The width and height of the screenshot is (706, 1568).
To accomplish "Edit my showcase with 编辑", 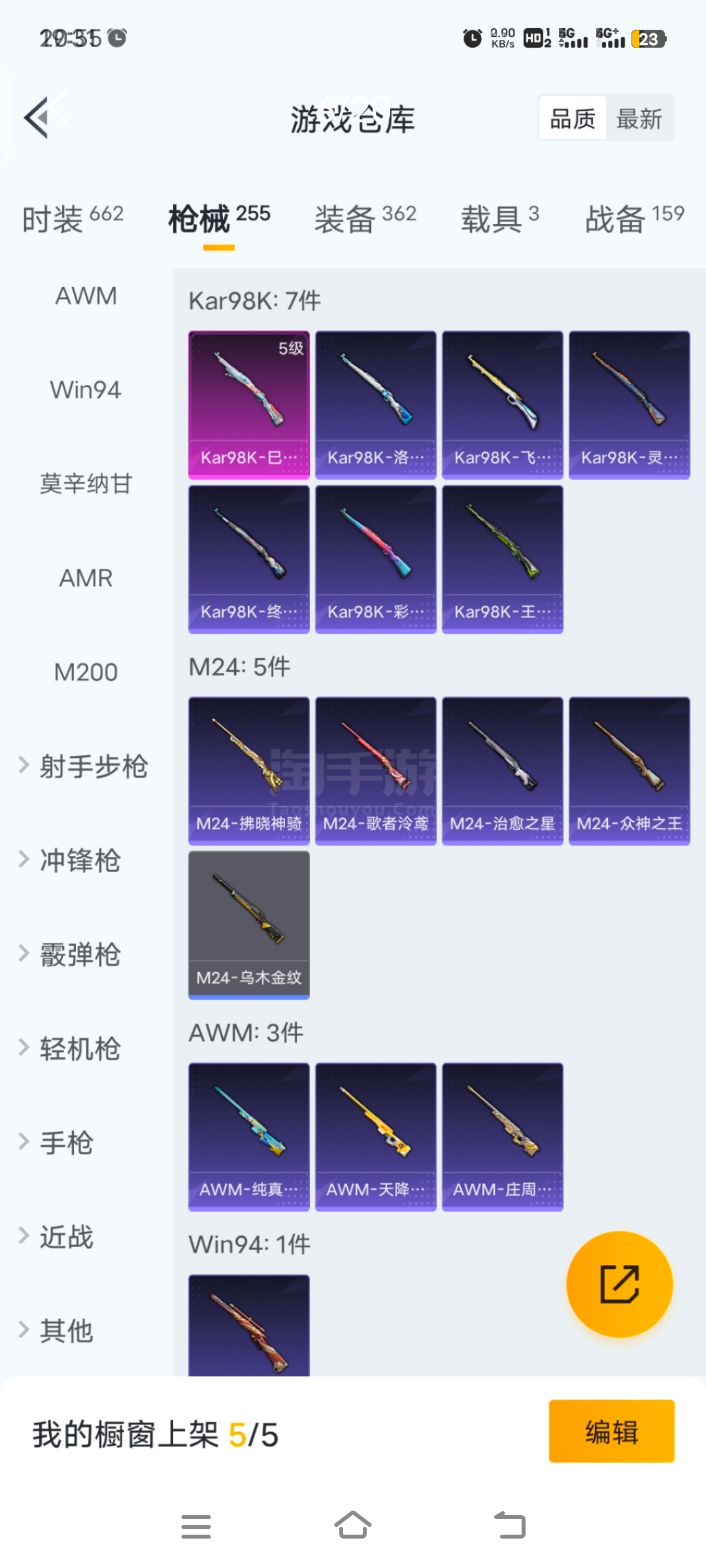I will coord(611,1431).
